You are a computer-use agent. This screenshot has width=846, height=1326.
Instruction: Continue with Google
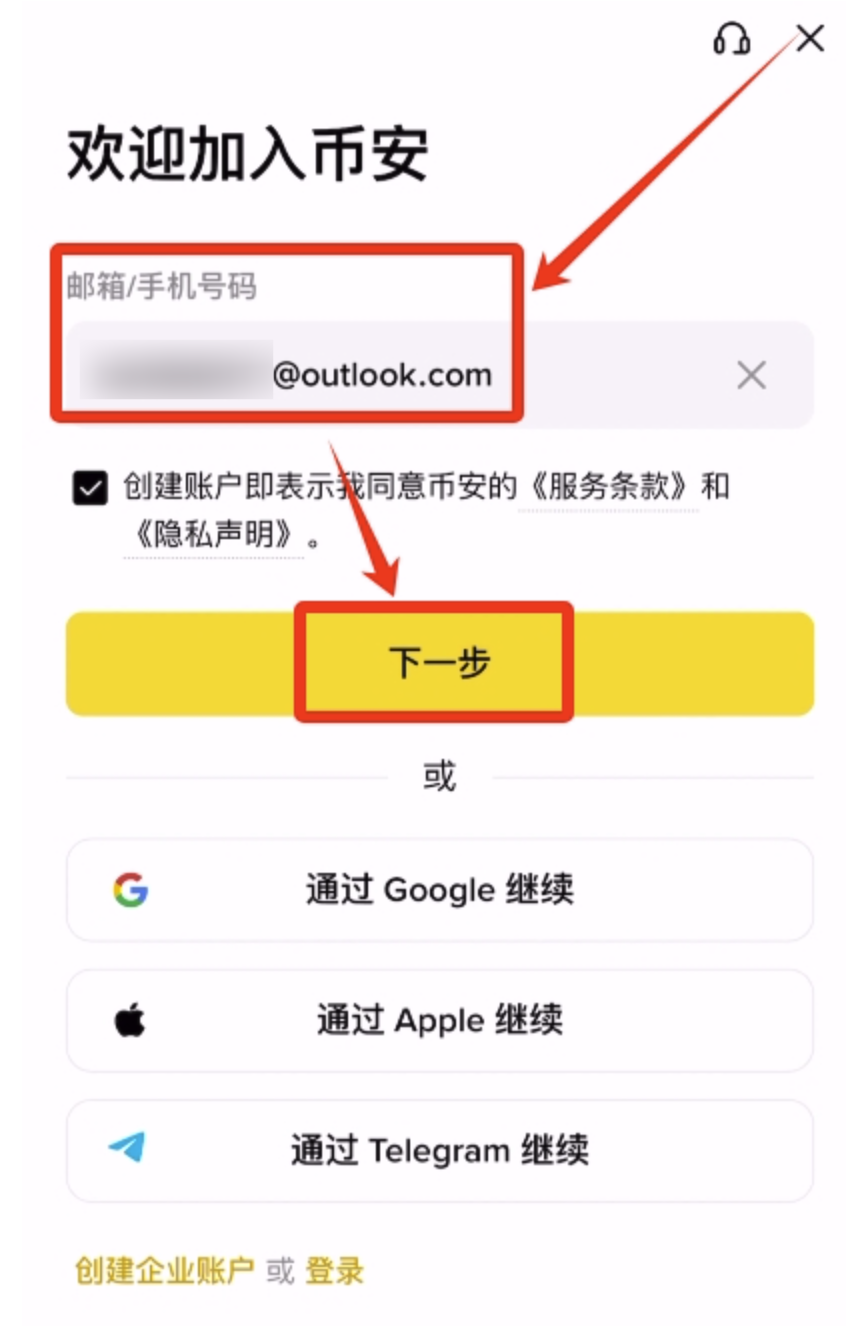pyautogui.click(x=439, y=889)
